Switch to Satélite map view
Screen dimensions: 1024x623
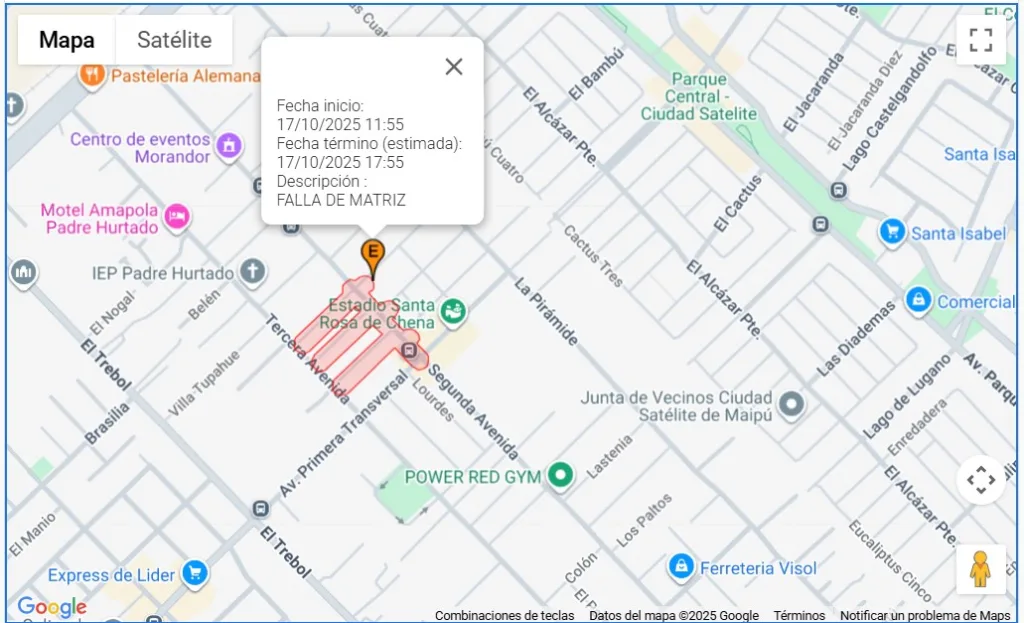click(x=174, y=40)
